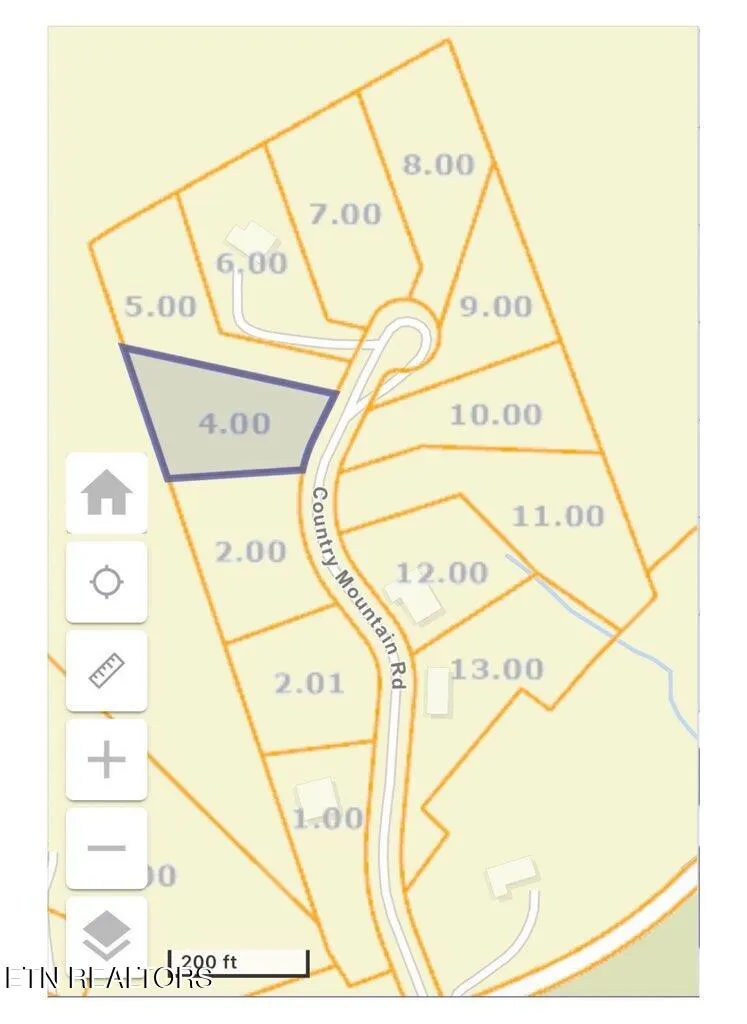This screenshot has height=1024, width=747.
Task: Zoom out with the minus button
Action: click(x=106, y=848)
